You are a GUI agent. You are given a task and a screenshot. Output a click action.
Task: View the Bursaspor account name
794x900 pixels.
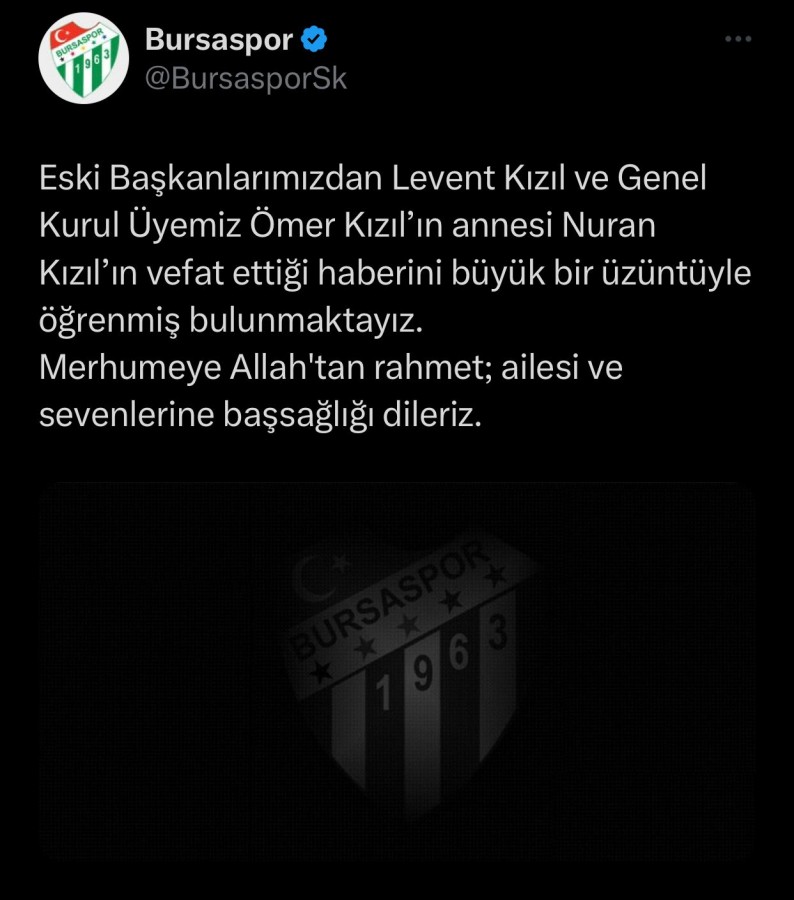219,39
